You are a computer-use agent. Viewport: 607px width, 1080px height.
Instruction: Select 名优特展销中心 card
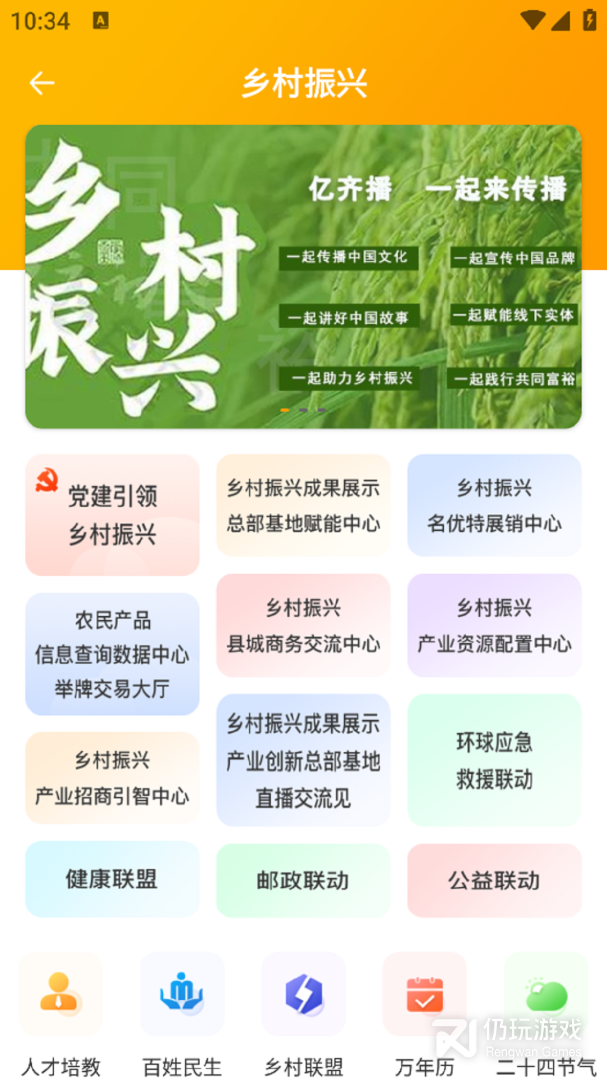[x=494, y=505]
